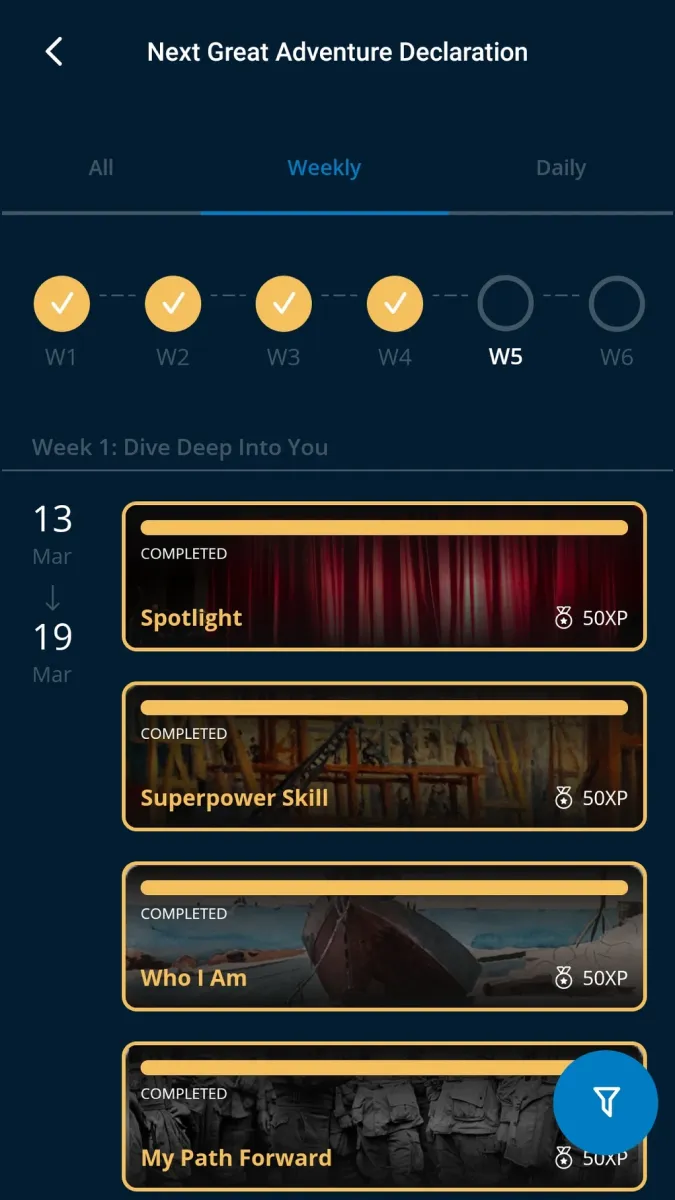
Task: Go back using the arrow icon
Action: click(x=54, y=52)
